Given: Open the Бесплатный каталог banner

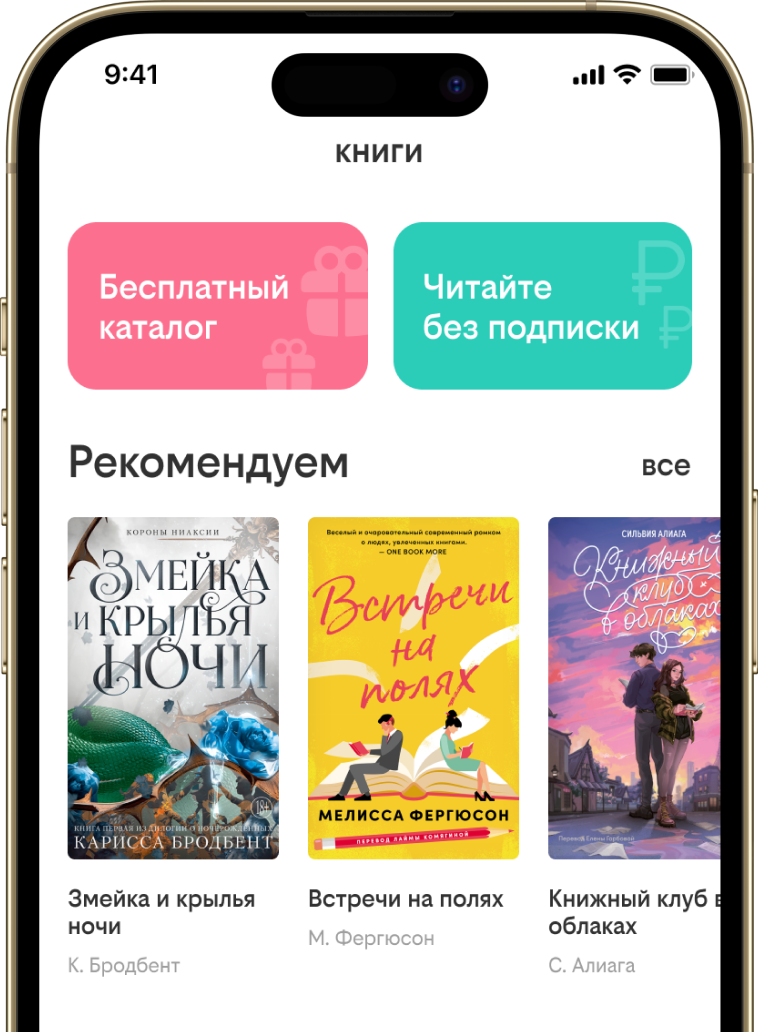Looking at the screenshot, I should tap(217, 306).
